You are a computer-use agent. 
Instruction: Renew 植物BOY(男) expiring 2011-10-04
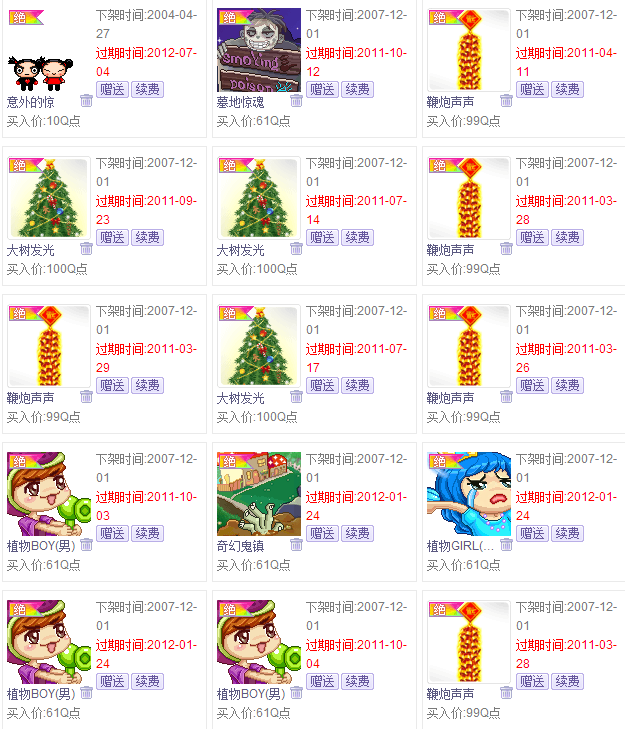357,681
